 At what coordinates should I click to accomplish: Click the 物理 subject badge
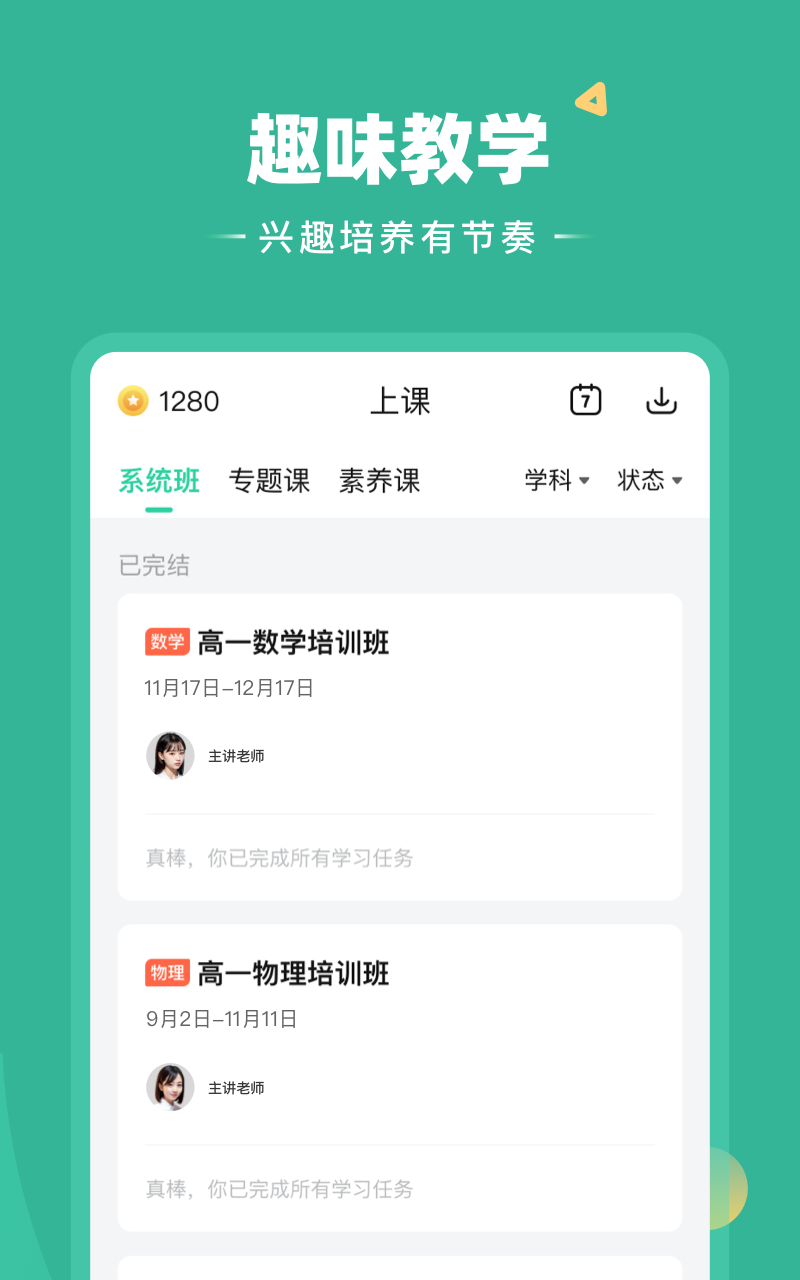(168, 973)
